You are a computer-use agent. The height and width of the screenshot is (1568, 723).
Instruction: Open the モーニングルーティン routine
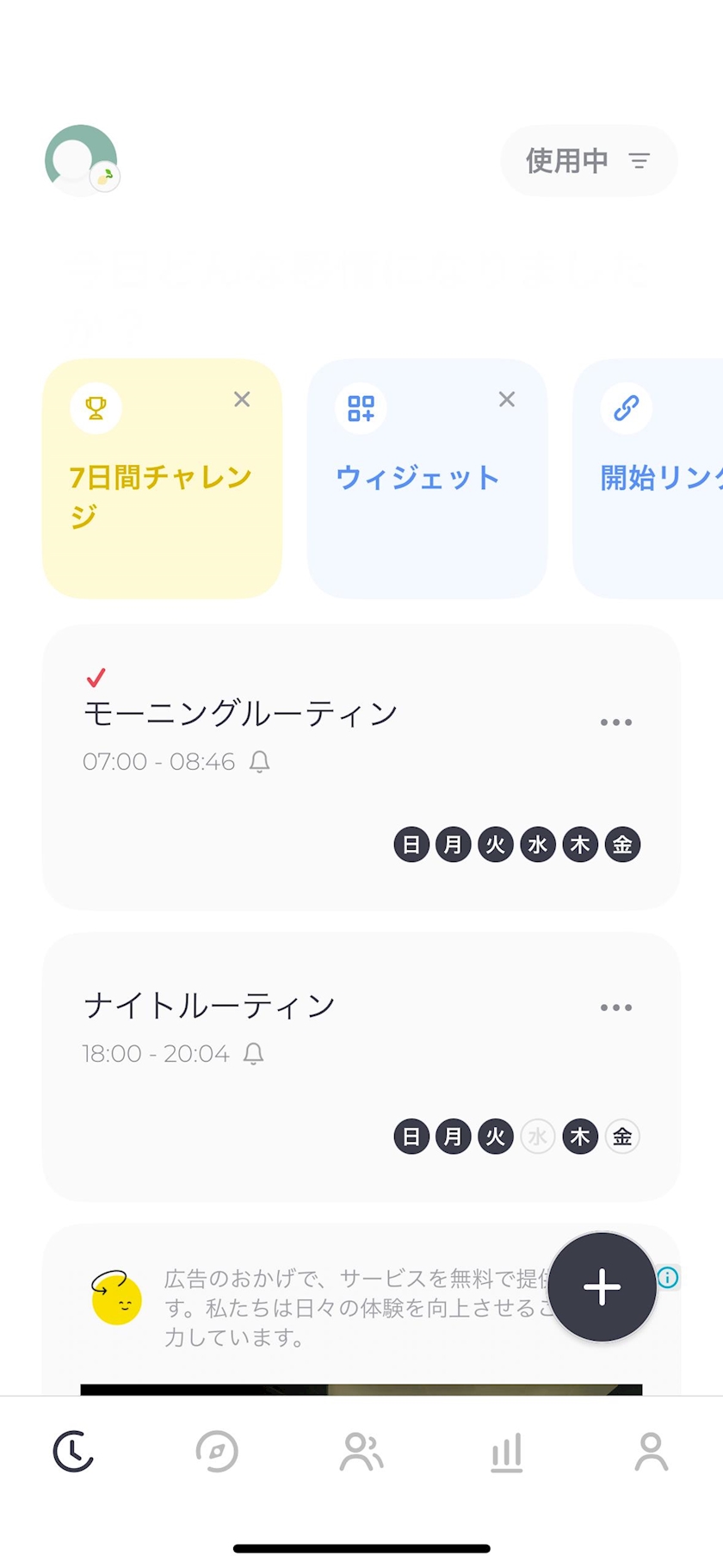(x=361, y=767)
